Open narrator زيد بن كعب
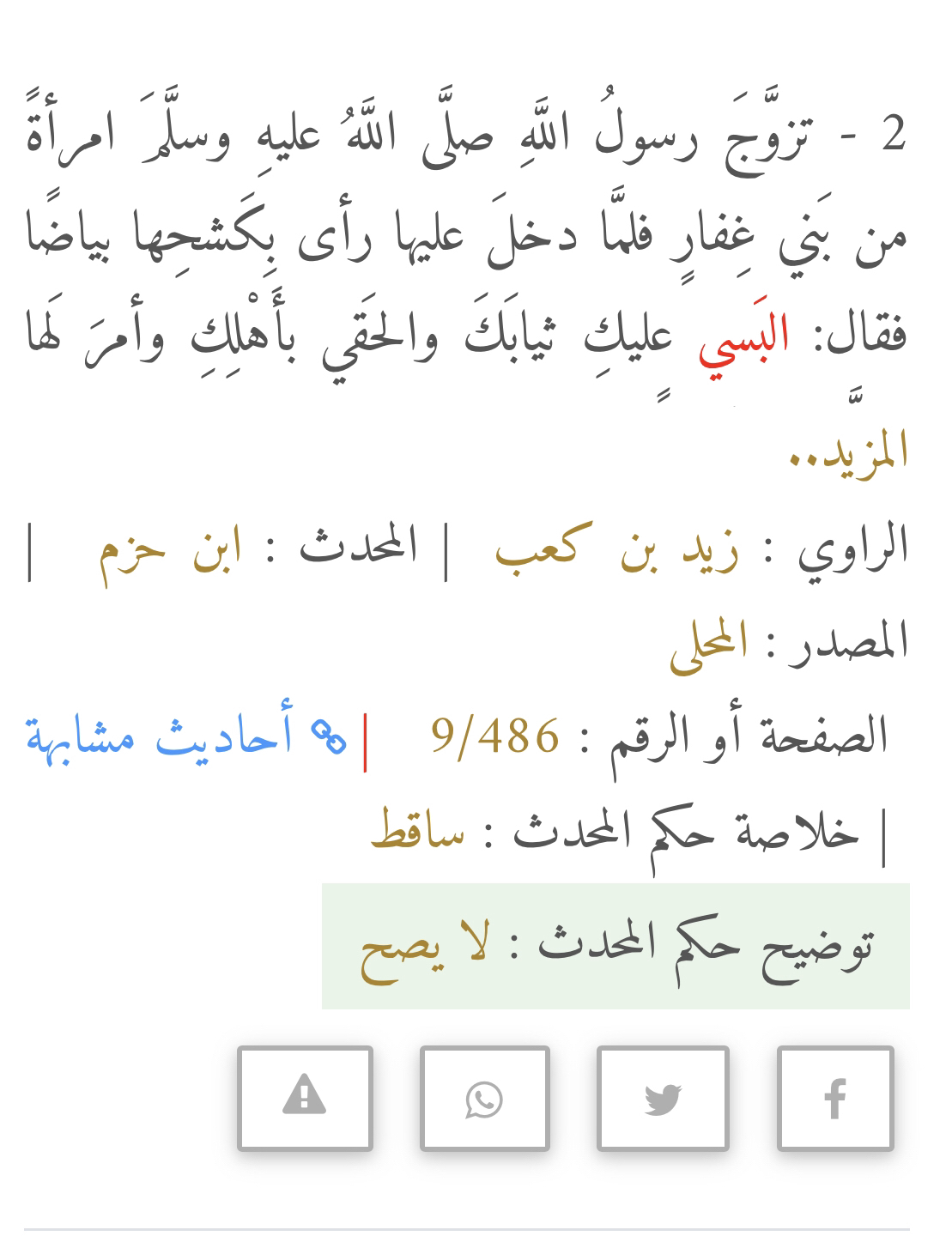This screenshot has width=952, height=1236. tap(617, 548)
